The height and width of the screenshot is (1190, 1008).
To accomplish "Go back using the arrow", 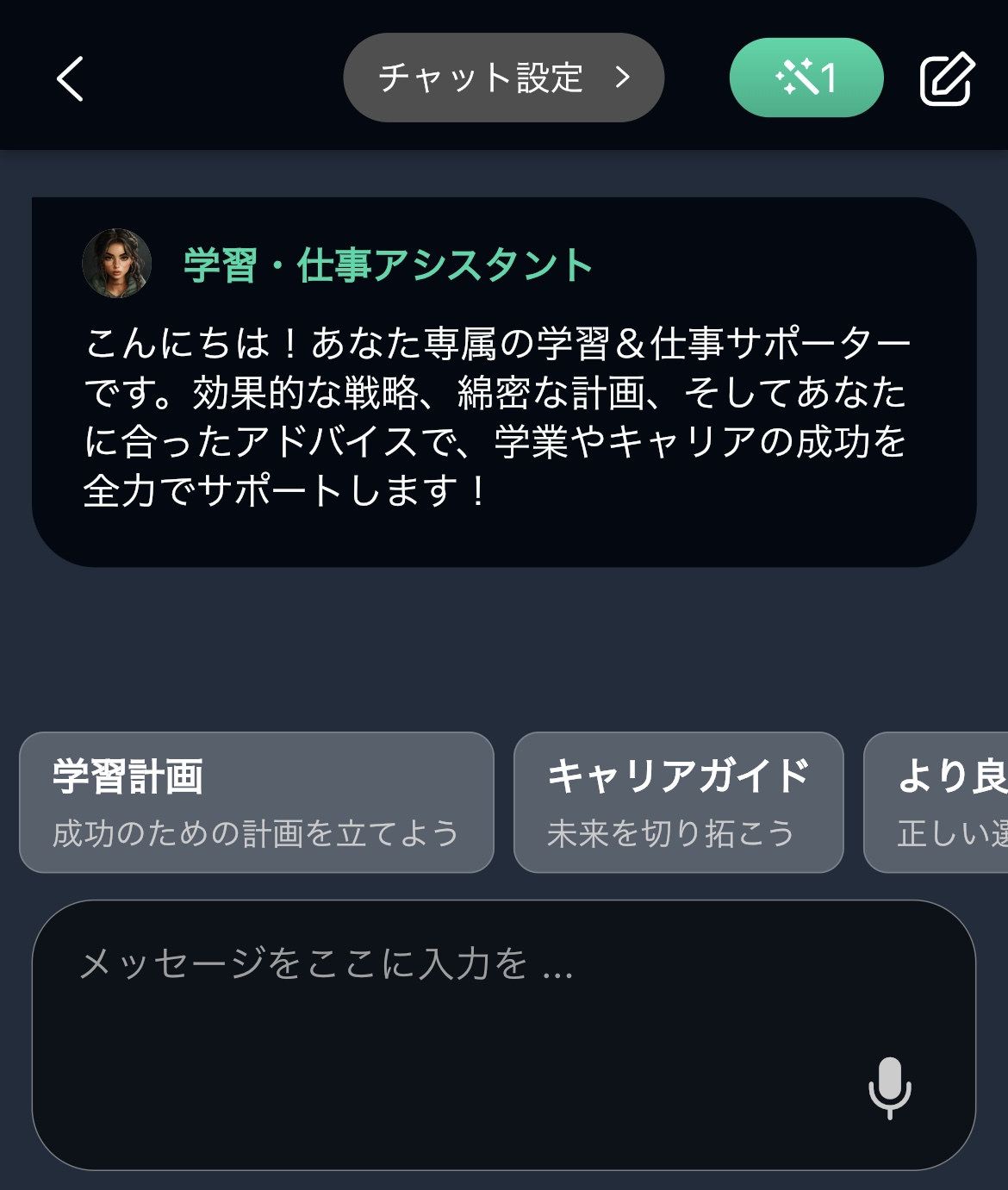I will pyautogui.click(x=71, y=79).
